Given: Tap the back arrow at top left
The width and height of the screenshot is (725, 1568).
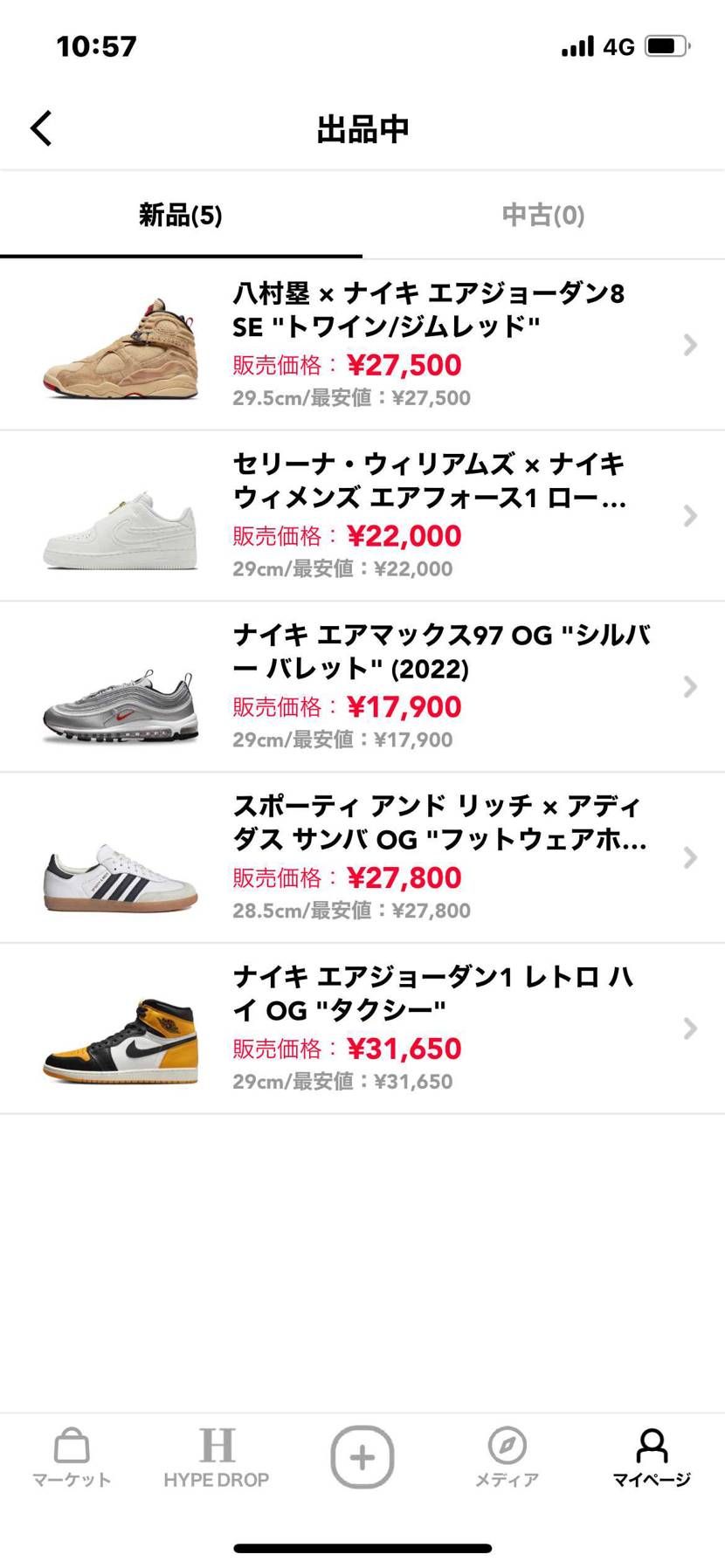Looking at the screenshot, I should (40, 127).
